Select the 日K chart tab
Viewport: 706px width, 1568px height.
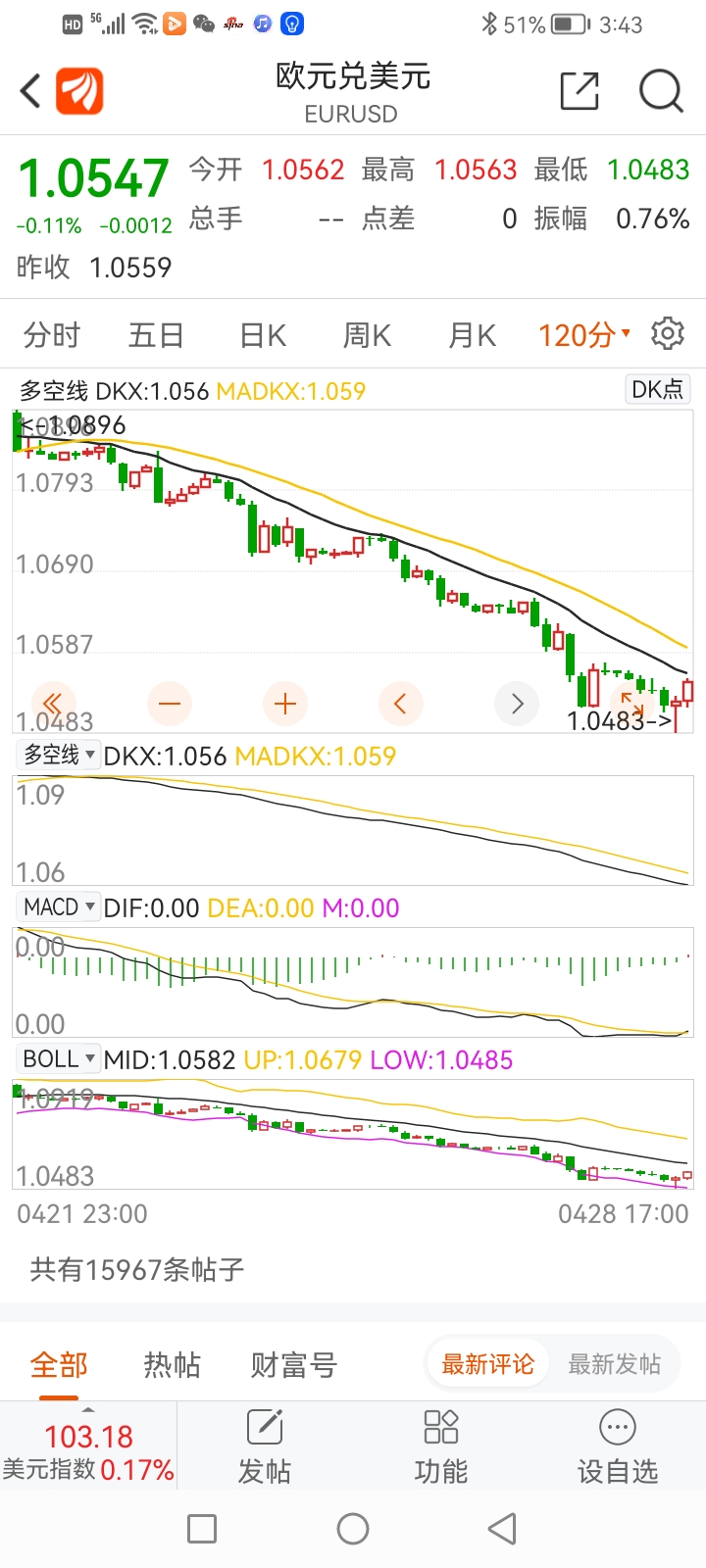click(x=263, y=335)
